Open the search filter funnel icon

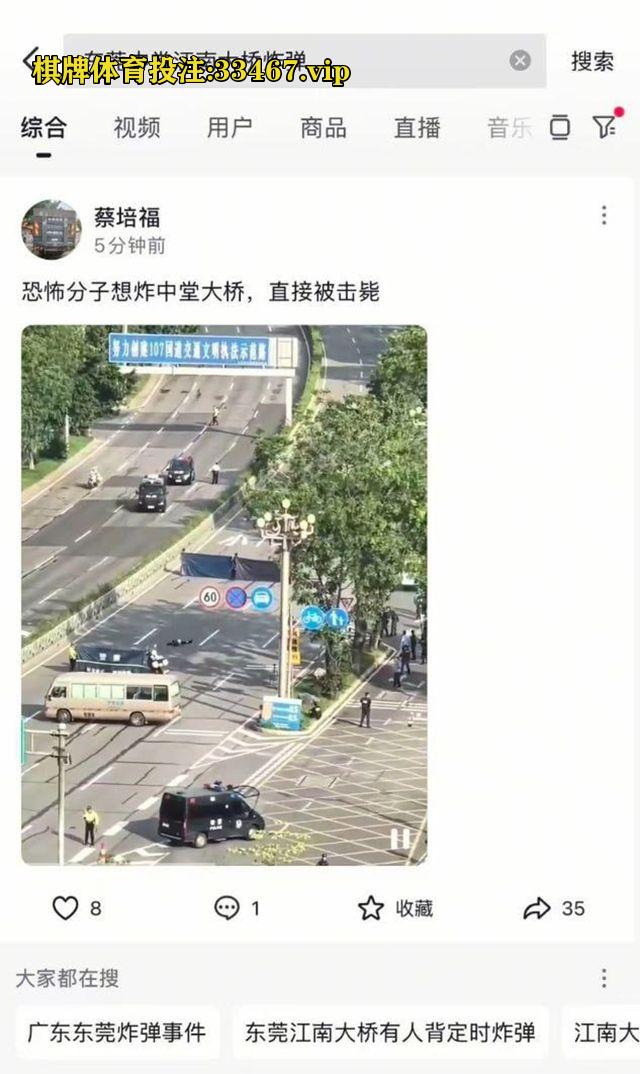(x=604, y=127)
